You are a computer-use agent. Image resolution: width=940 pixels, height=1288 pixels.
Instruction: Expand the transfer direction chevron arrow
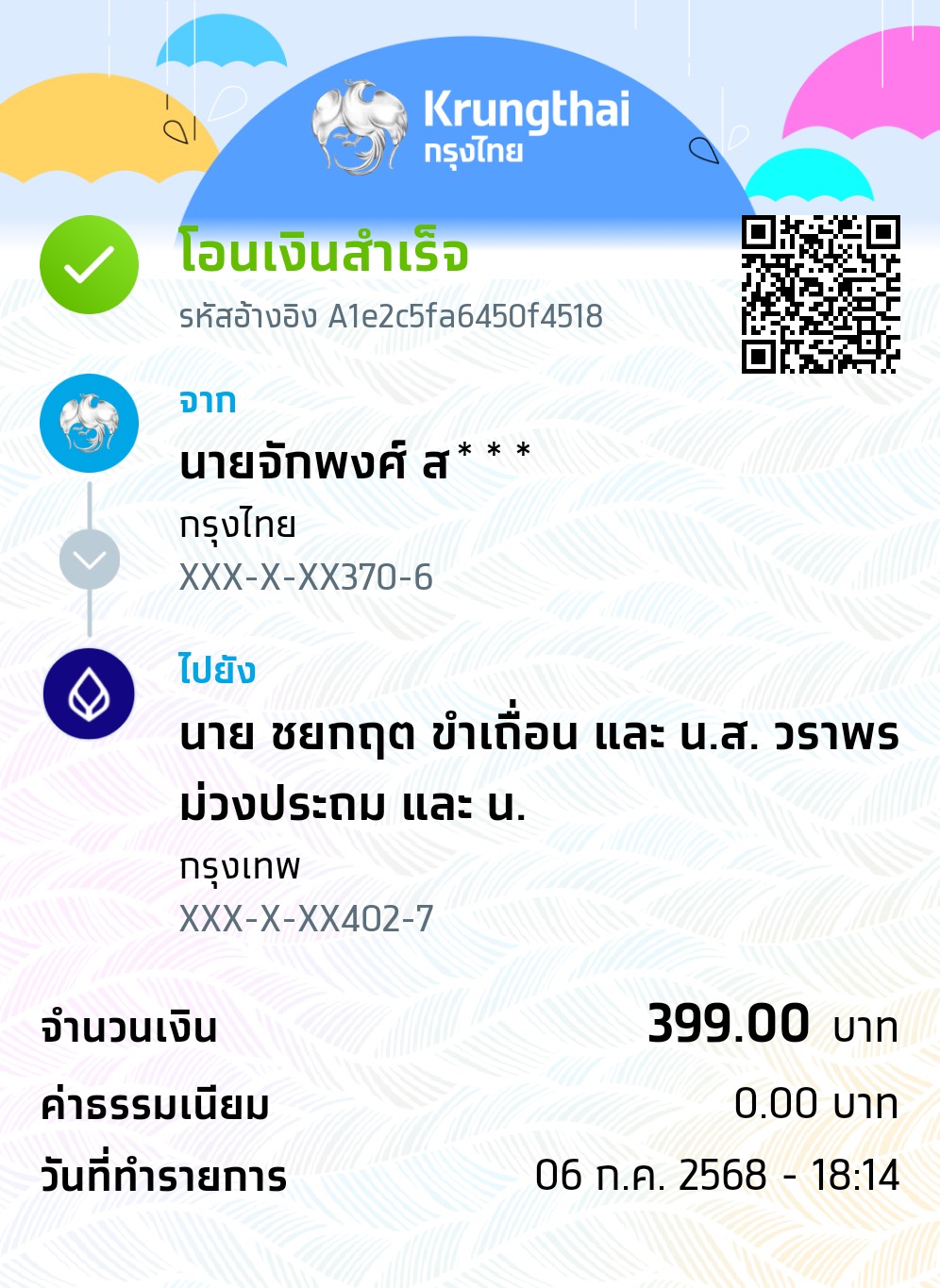[x=87, y=557]
